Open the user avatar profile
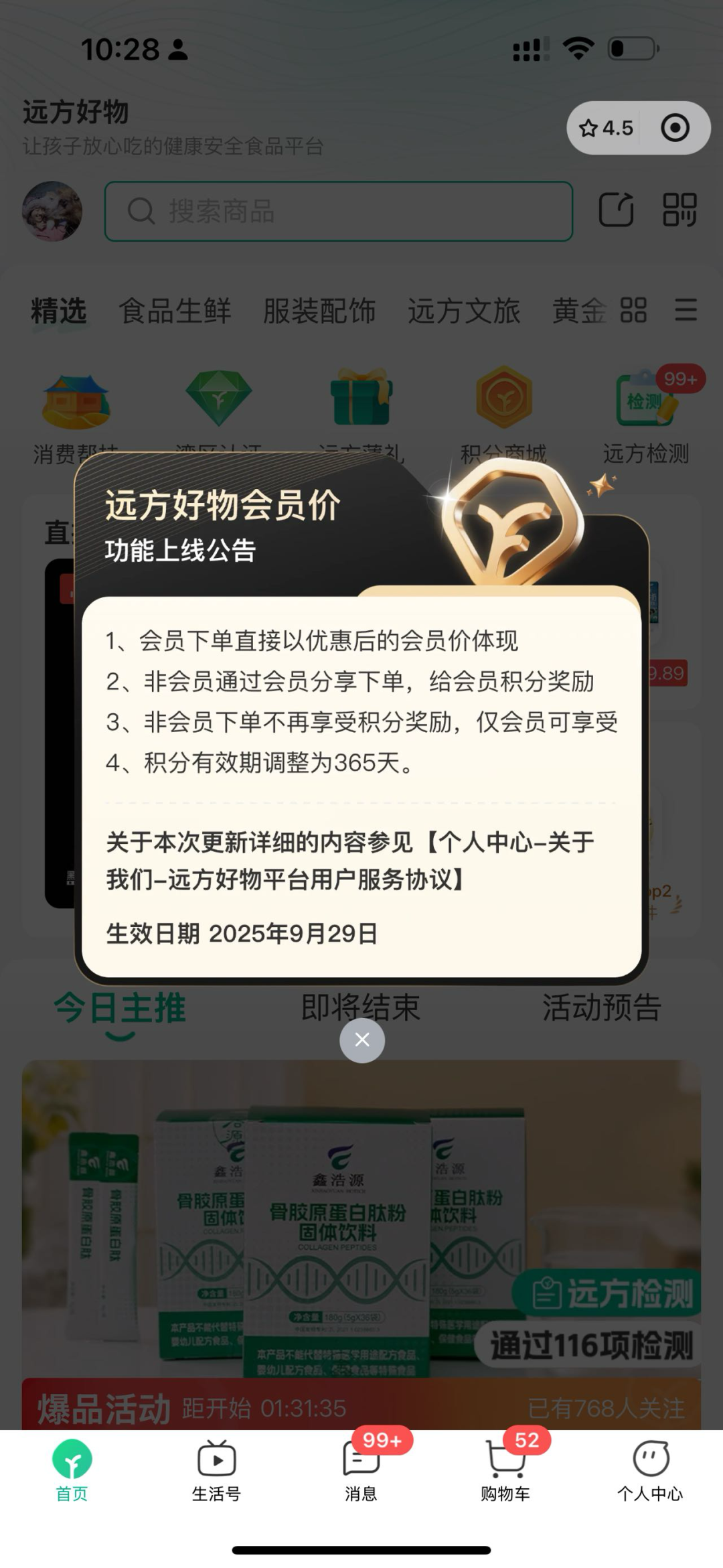 point(52,211)
